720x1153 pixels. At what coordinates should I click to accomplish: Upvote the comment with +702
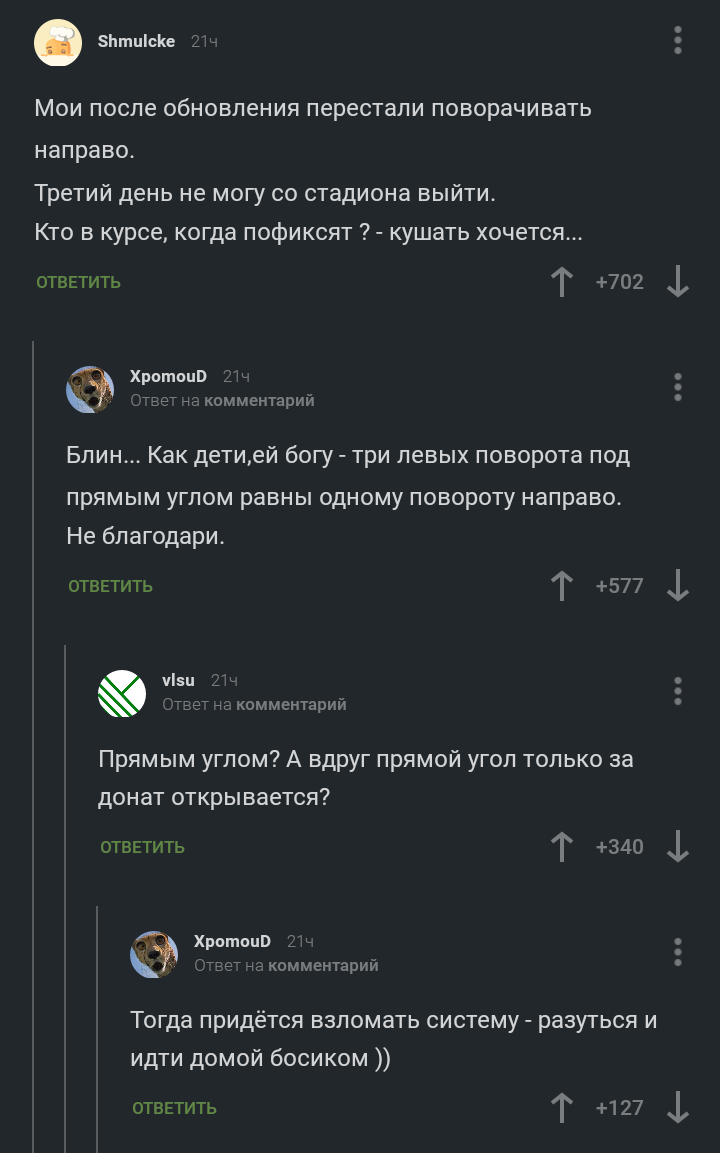562,282
